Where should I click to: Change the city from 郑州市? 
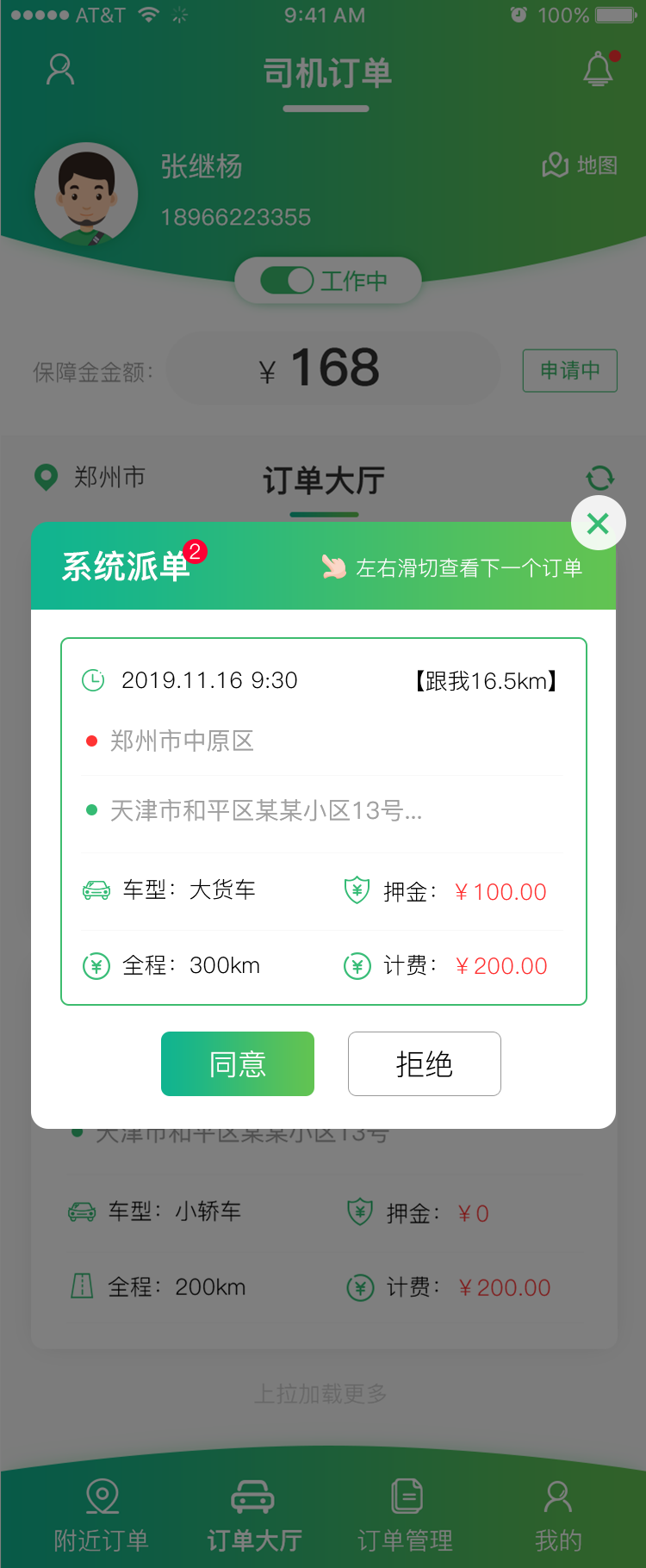click(90, 477)
